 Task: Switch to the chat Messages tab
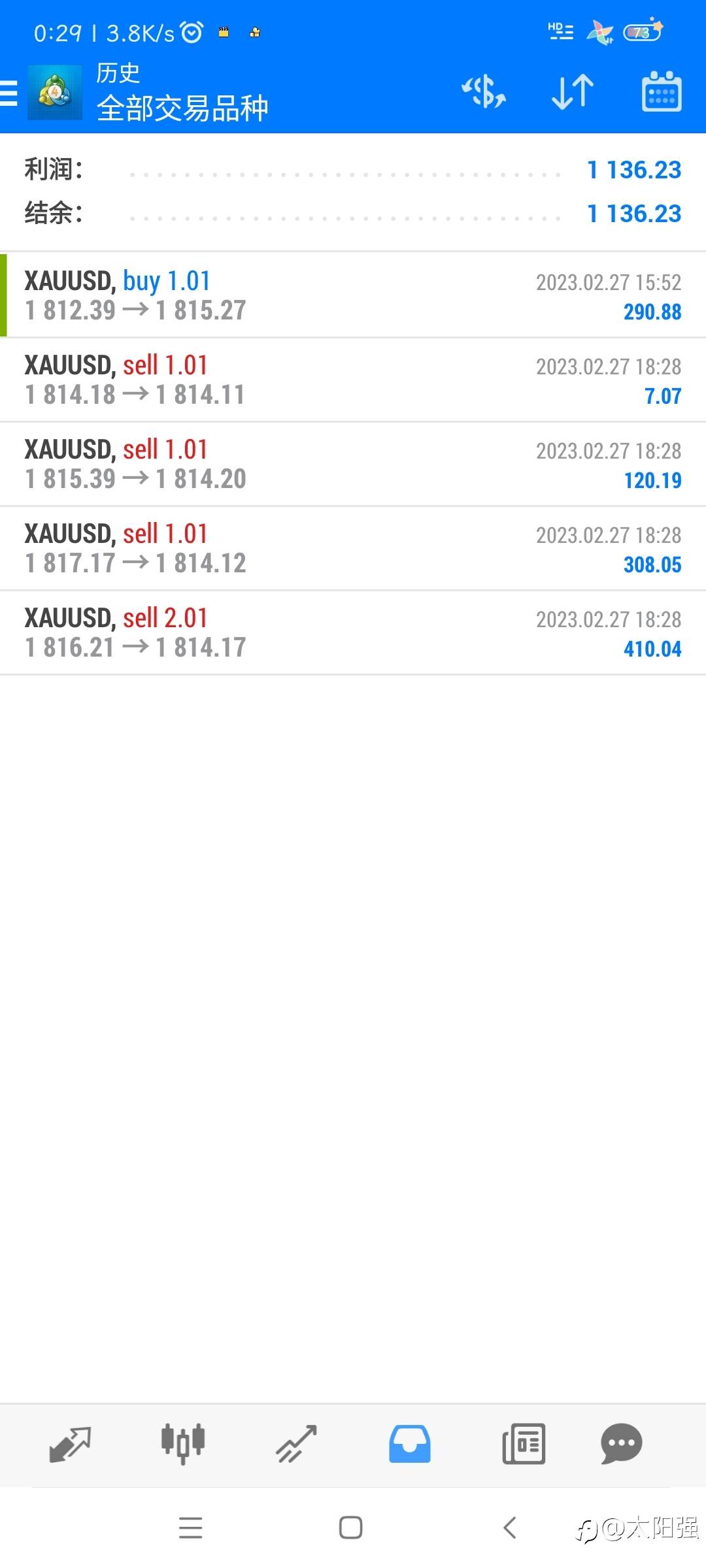coord(621,1444)
